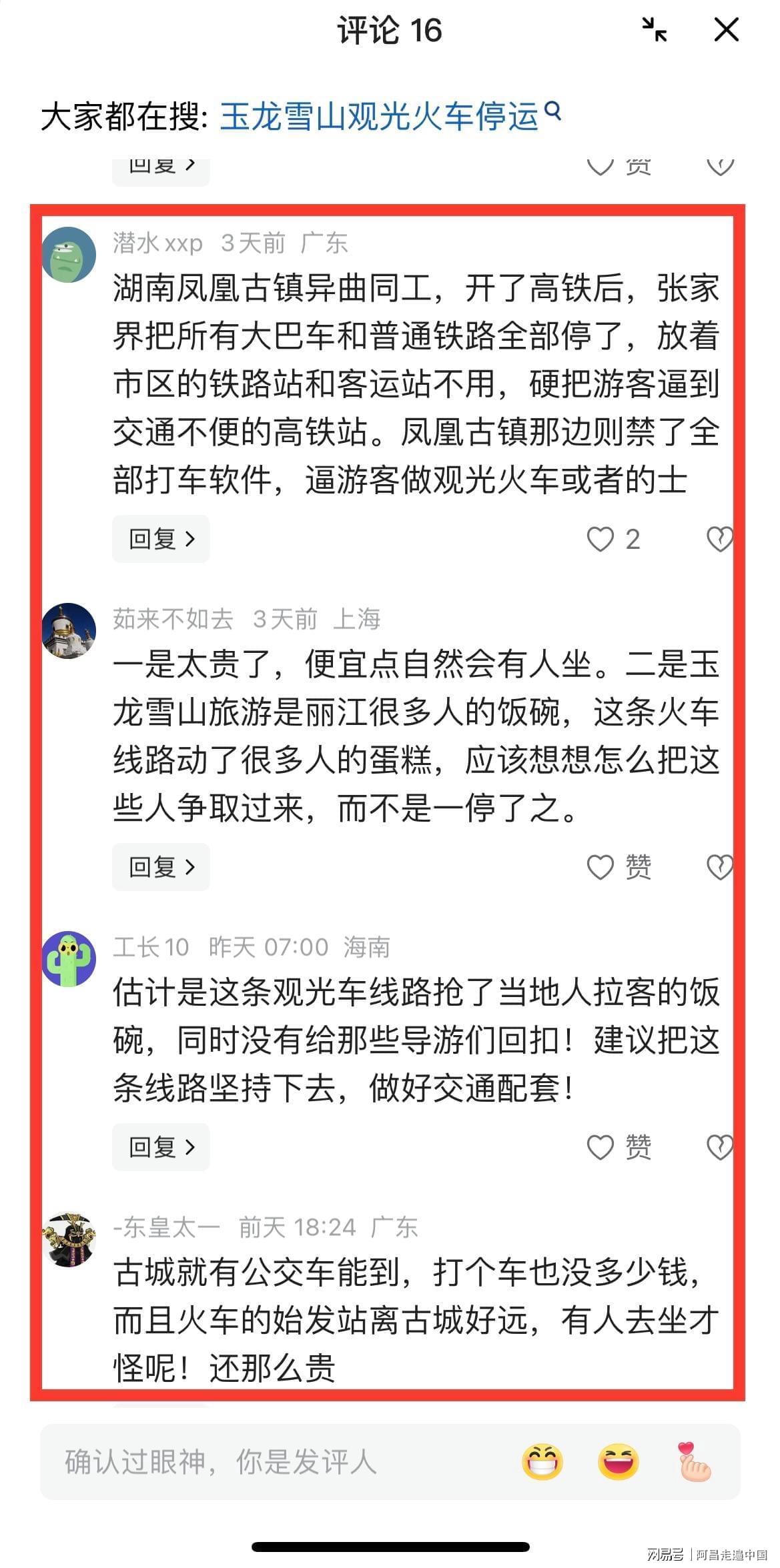Insert the finger heart emoji
The height and width of the screenshot is (1568, 780).
pos(695,1463)
